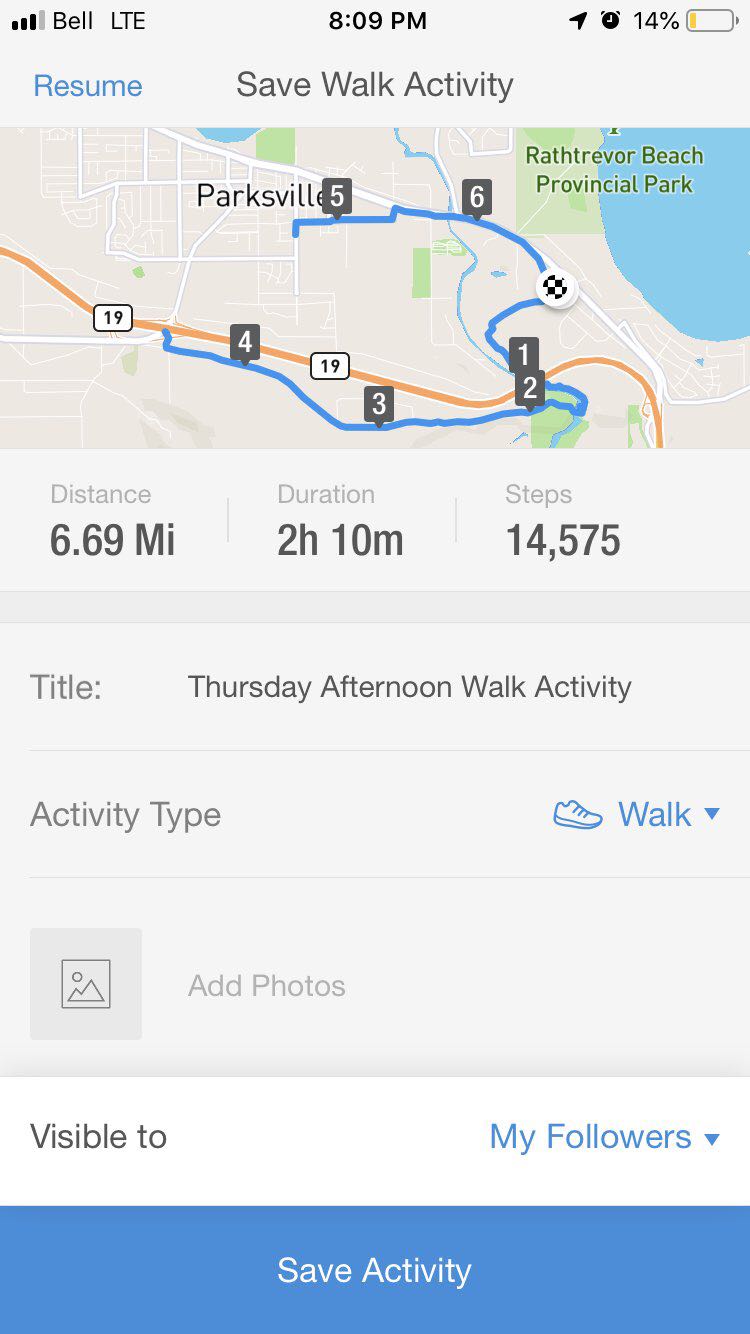
Task: Save Activity to finish the walk
Action: [375, 1270]
